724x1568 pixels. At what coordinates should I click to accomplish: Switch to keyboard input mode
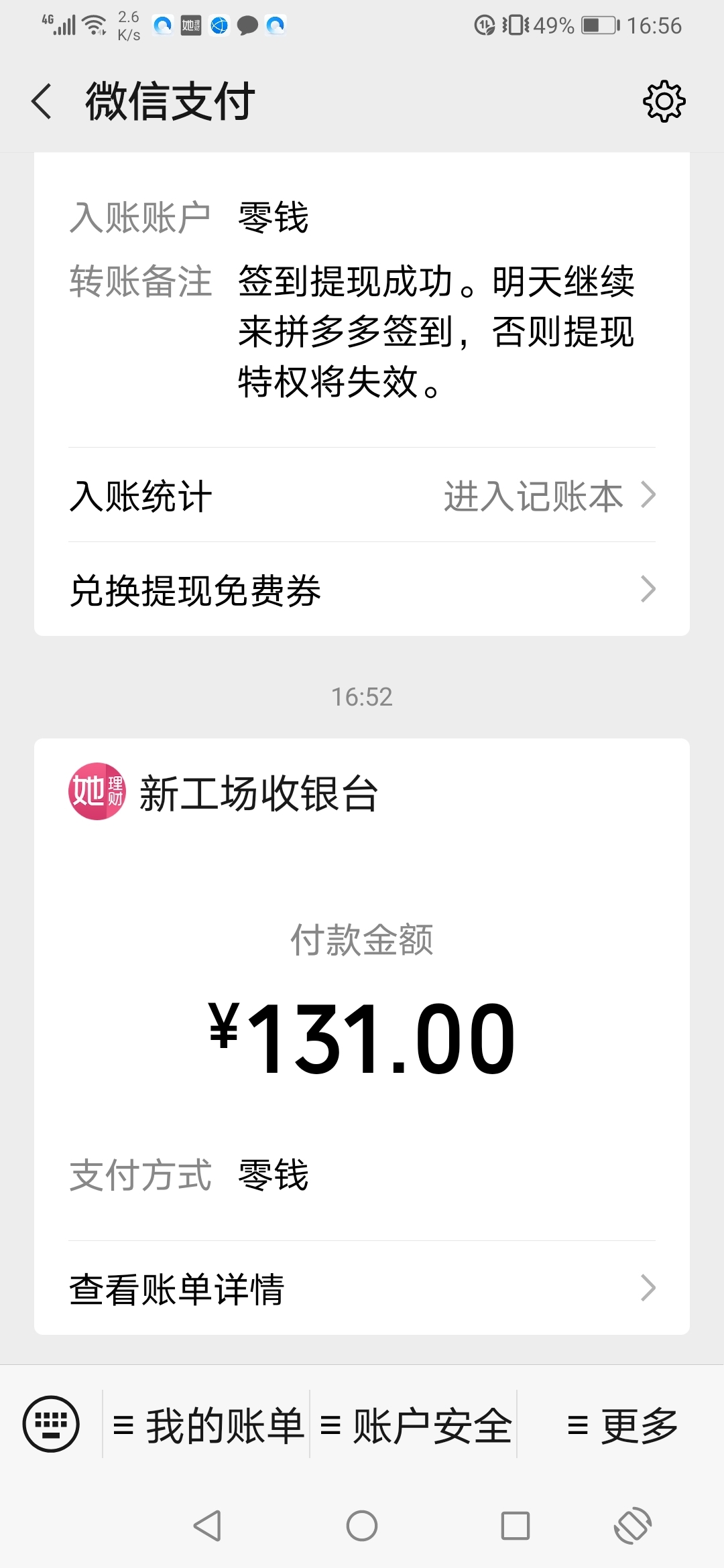pos(51,1424)
